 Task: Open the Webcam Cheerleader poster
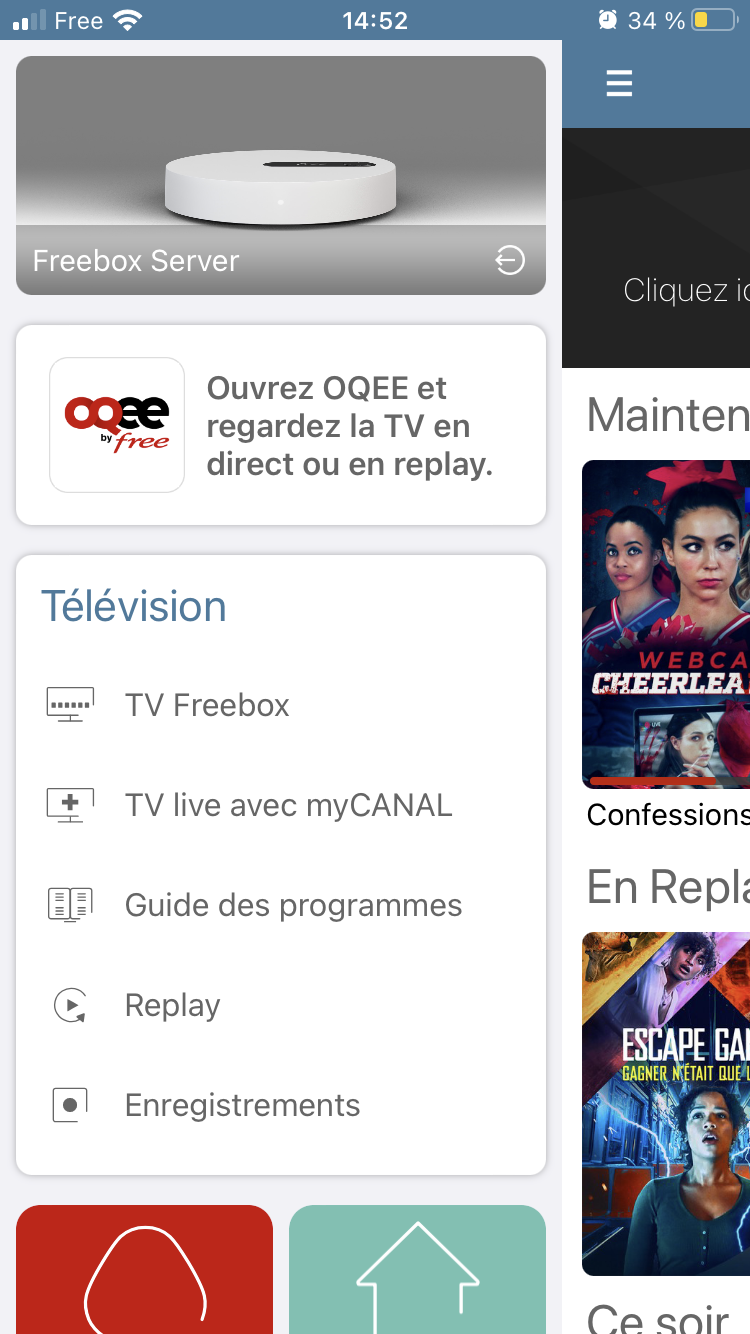666,624
